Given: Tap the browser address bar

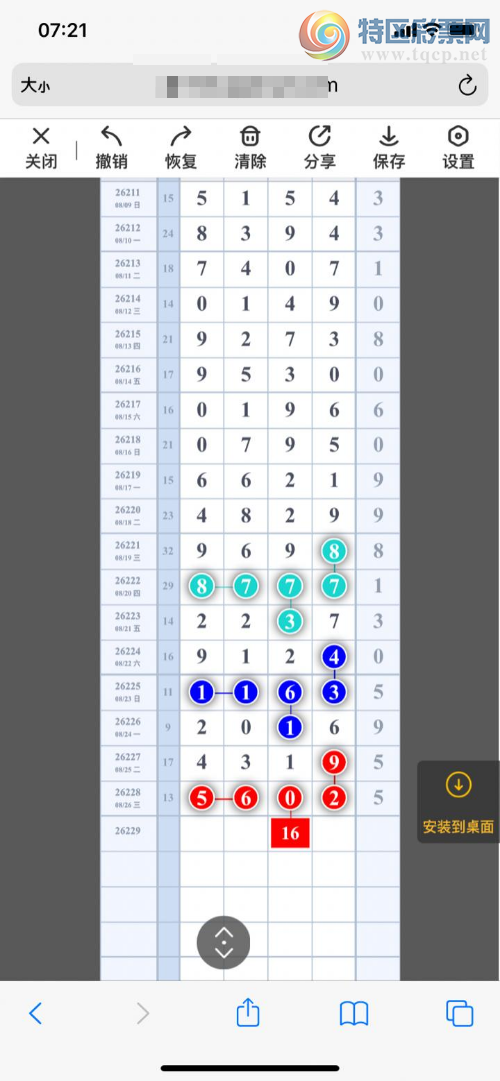Looking at the screenshot, I should click(x=250, y=85).
